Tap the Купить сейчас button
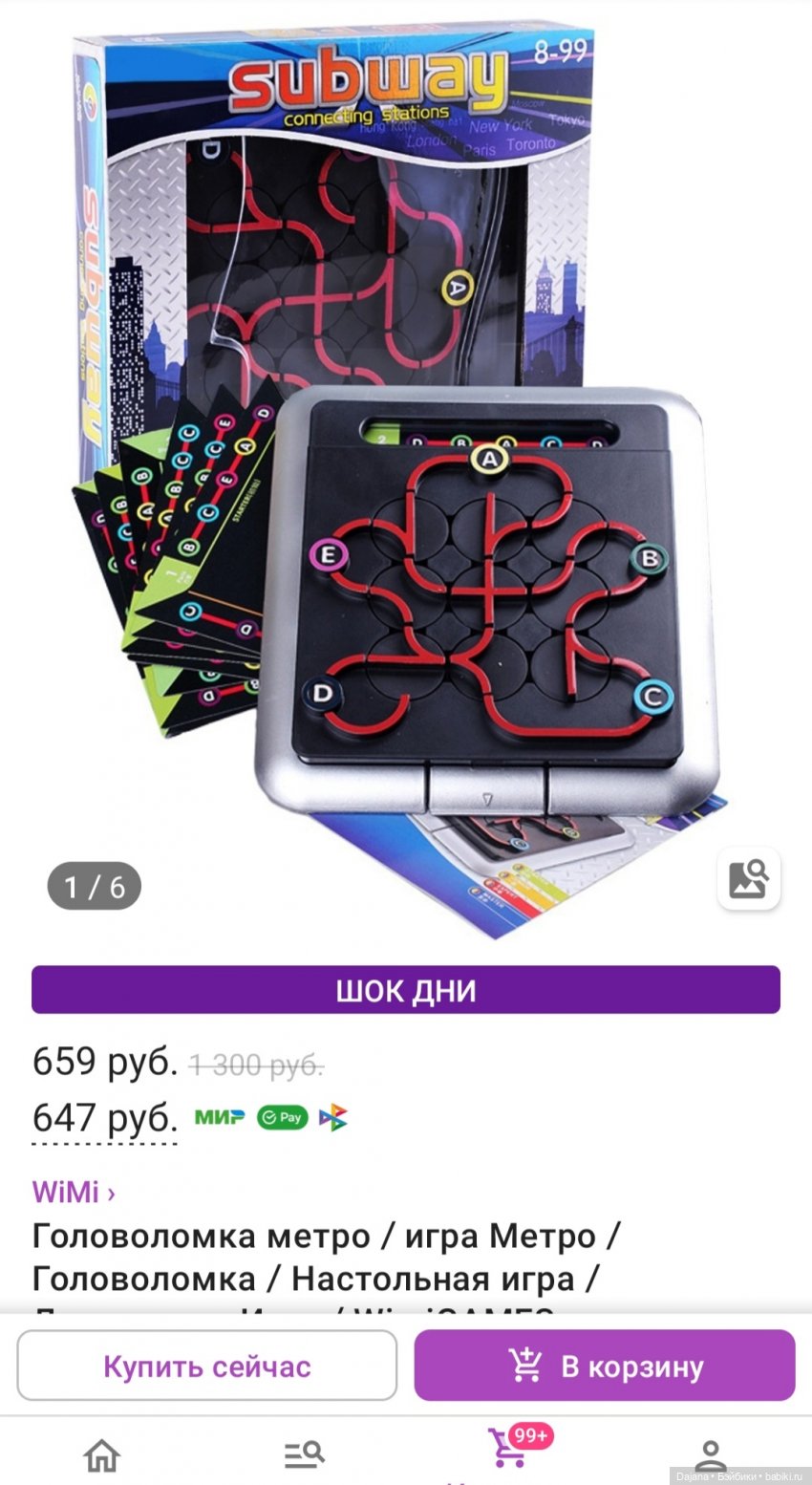The width and height of the screenshot is (812, 1485). click(x=206, y=1366)
